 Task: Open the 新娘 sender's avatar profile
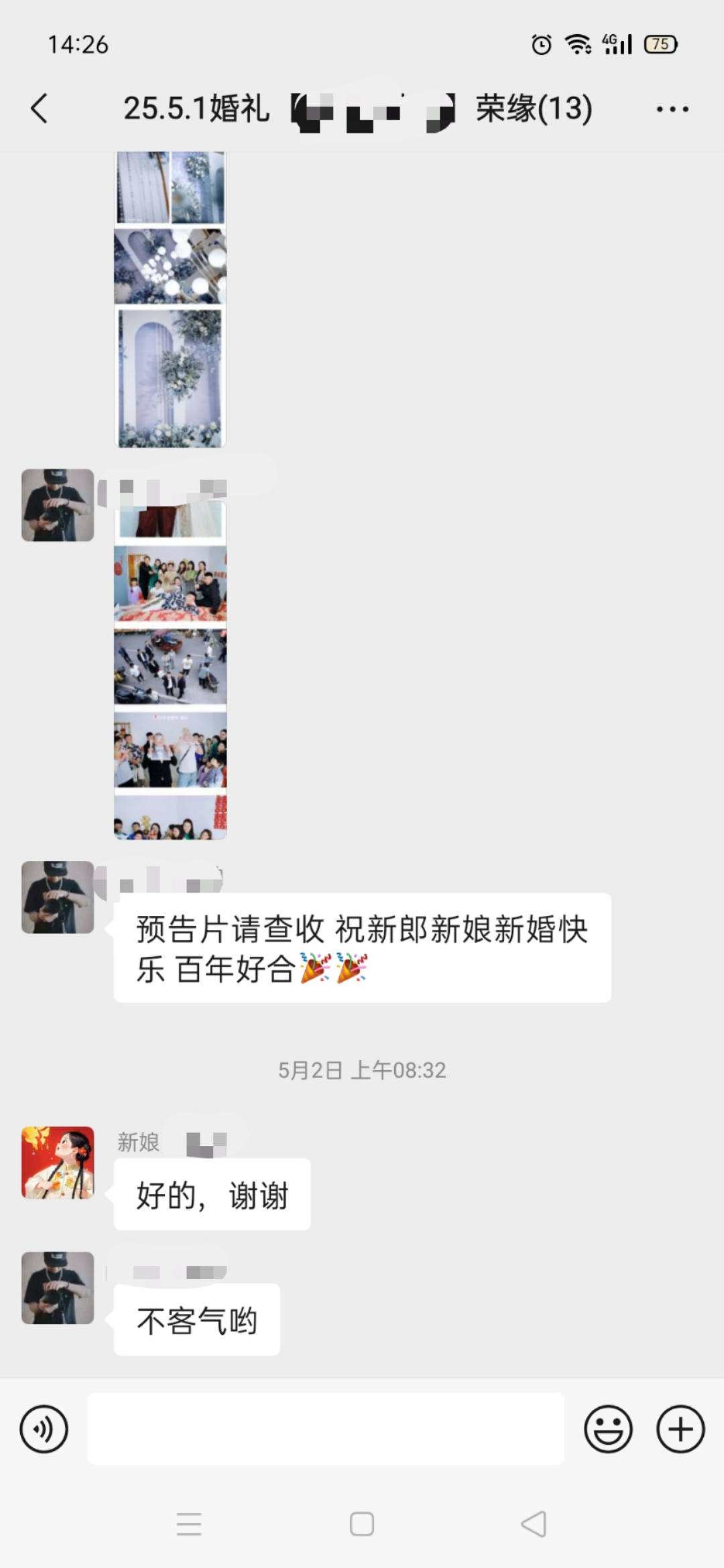pos(58,1163)
